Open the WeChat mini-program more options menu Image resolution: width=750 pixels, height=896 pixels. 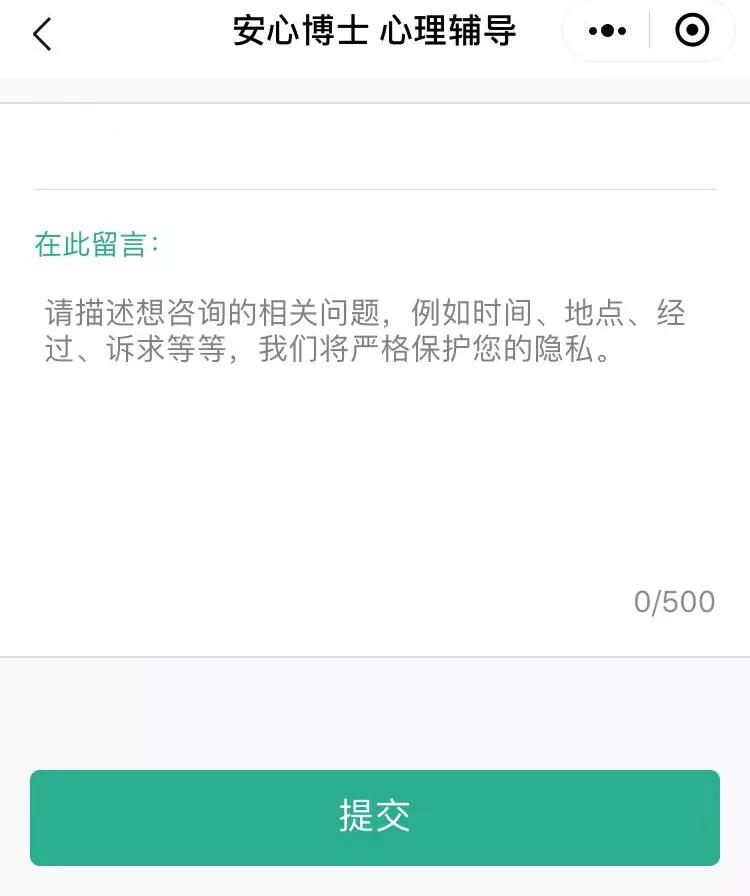tap(607, 31)
